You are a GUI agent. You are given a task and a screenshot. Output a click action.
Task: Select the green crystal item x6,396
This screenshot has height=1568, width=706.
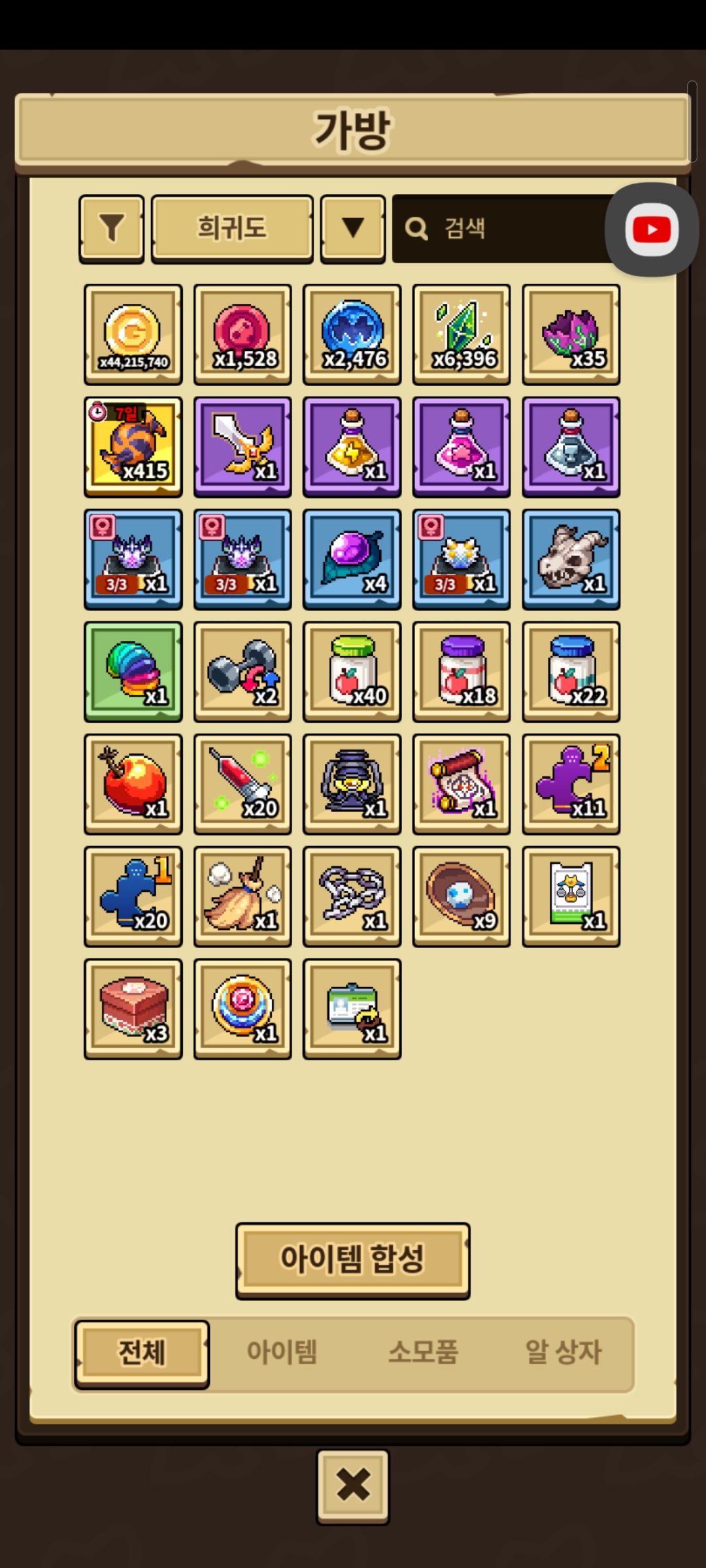click(462, 335)
